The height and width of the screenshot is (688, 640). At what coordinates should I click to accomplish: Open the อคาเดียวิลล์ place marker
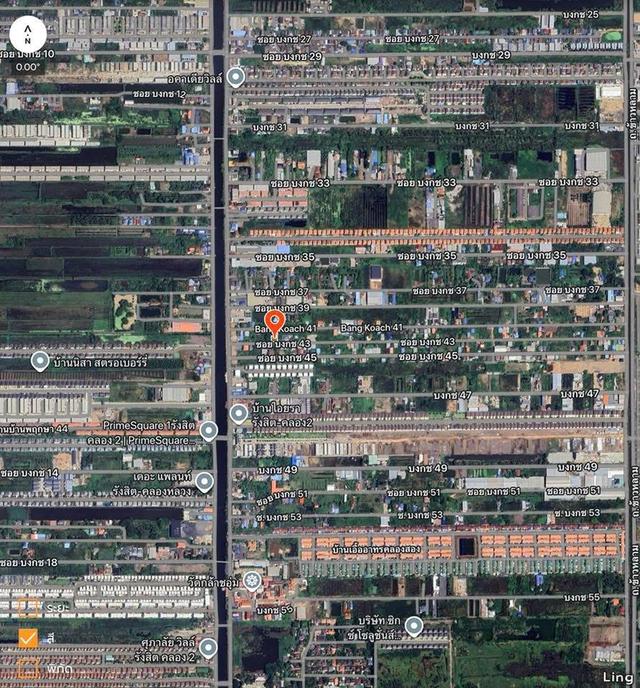(x=236, y=77)
